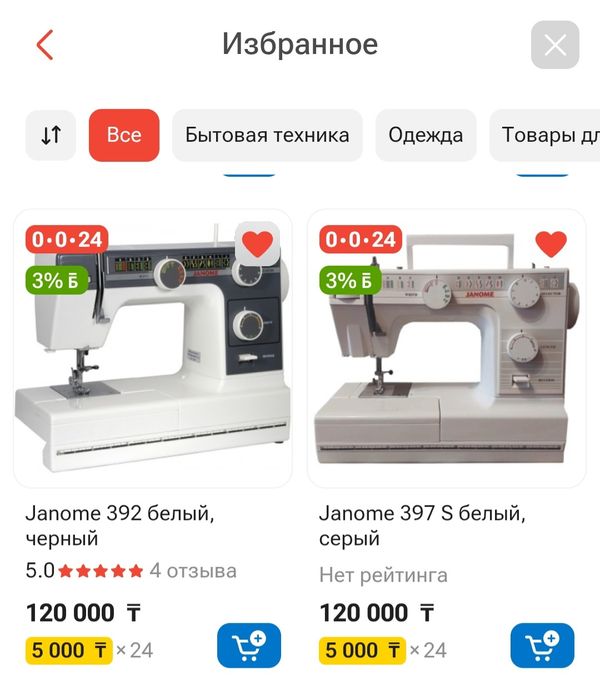Close the favorites screen with the X

[x=555, y=45]
